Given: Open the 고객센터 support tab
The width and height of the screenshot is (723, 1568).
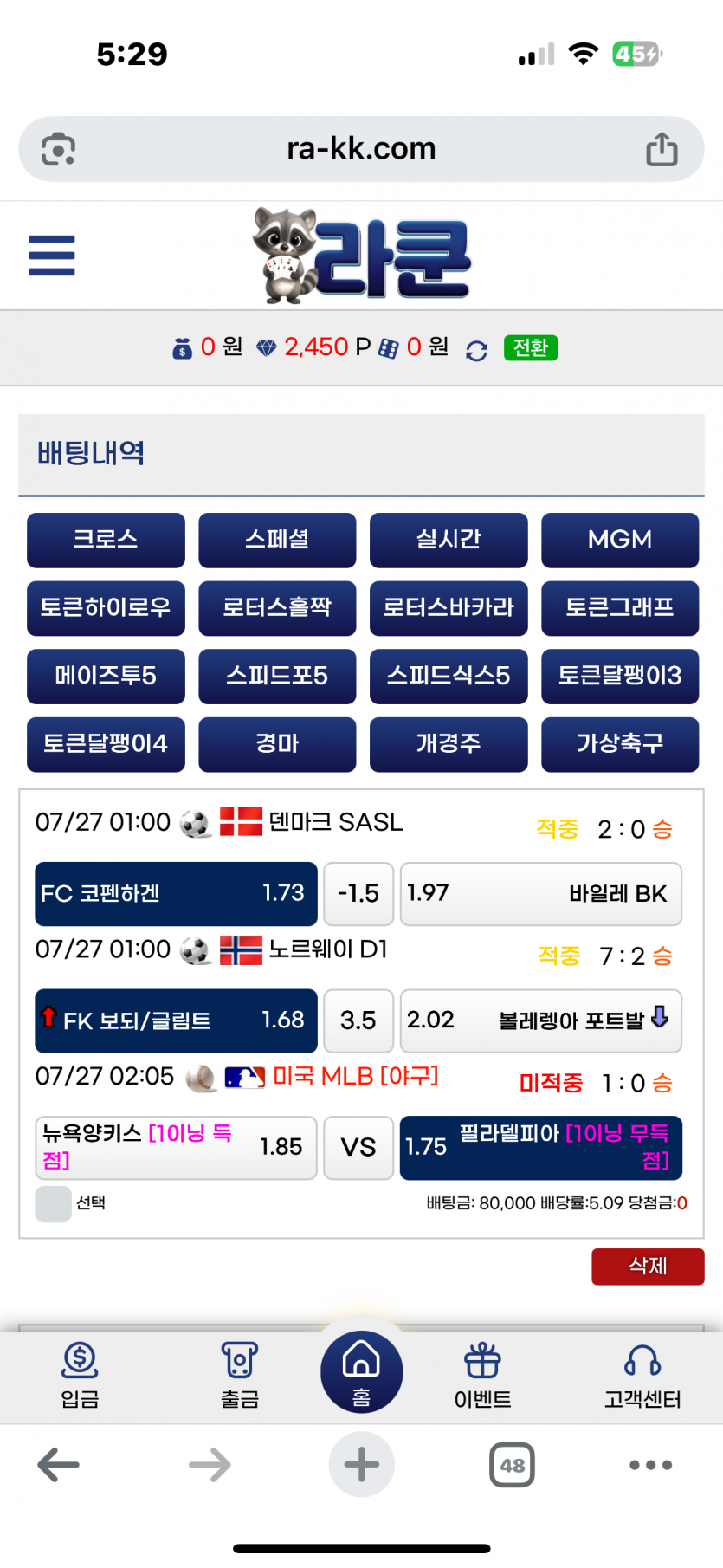Looking at the screenshot, I should coord(642,1375).
